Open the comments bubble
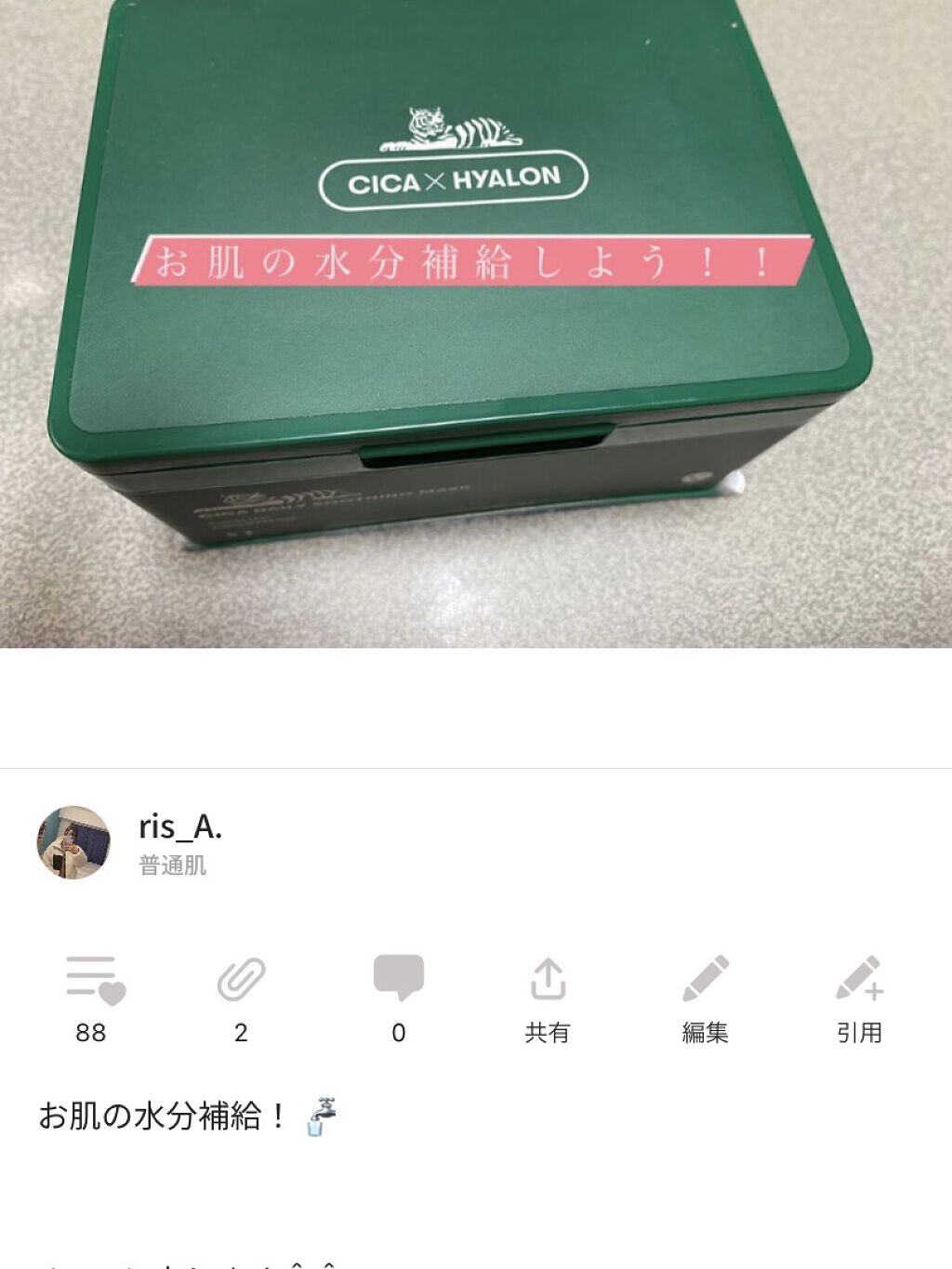952x1269 pixels. click(x=398, y=978)
